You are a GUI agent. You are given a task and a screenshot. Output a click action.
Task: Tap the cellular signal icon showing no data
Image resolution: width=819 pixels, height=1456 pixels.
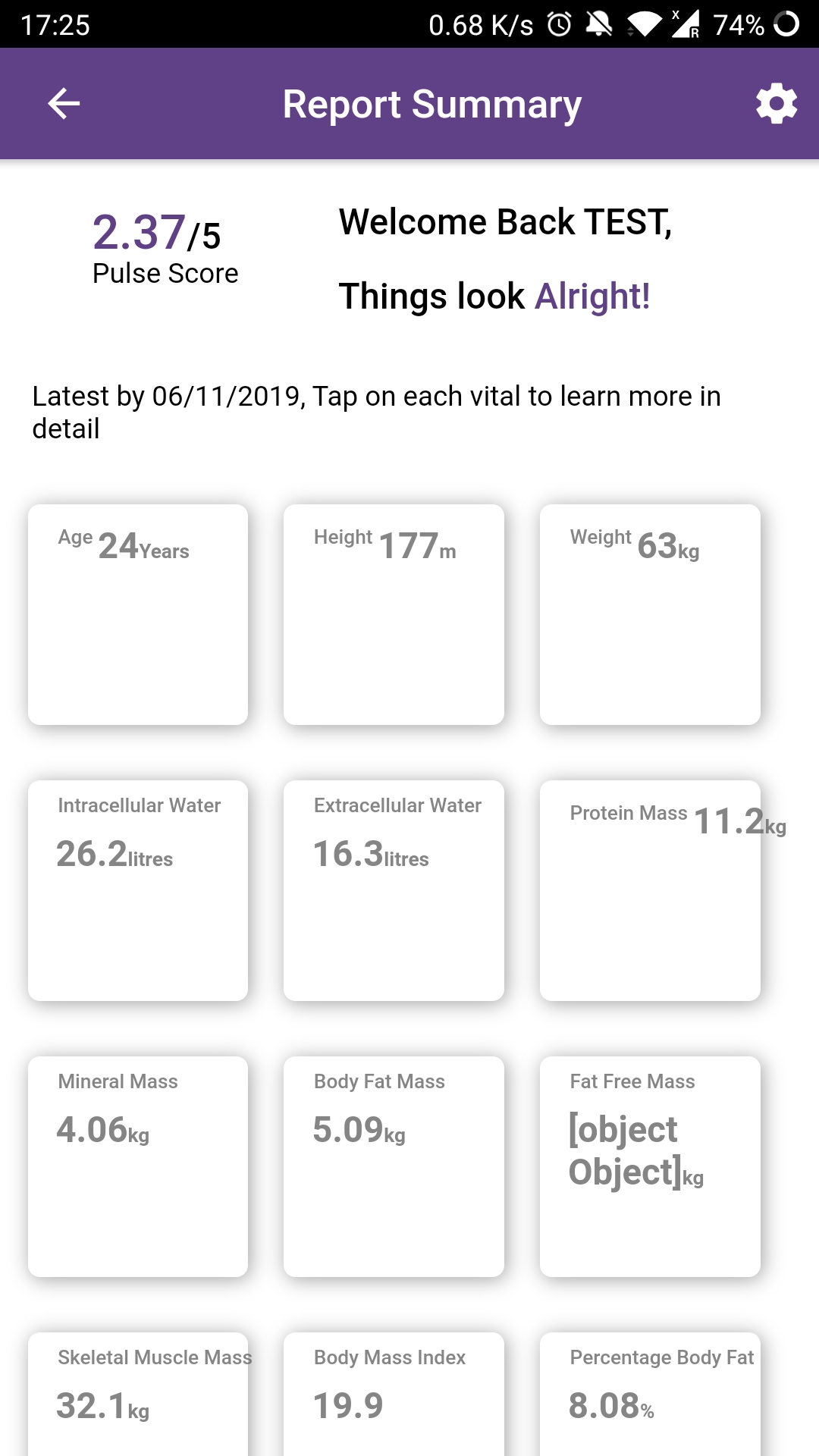coord(686,25)
